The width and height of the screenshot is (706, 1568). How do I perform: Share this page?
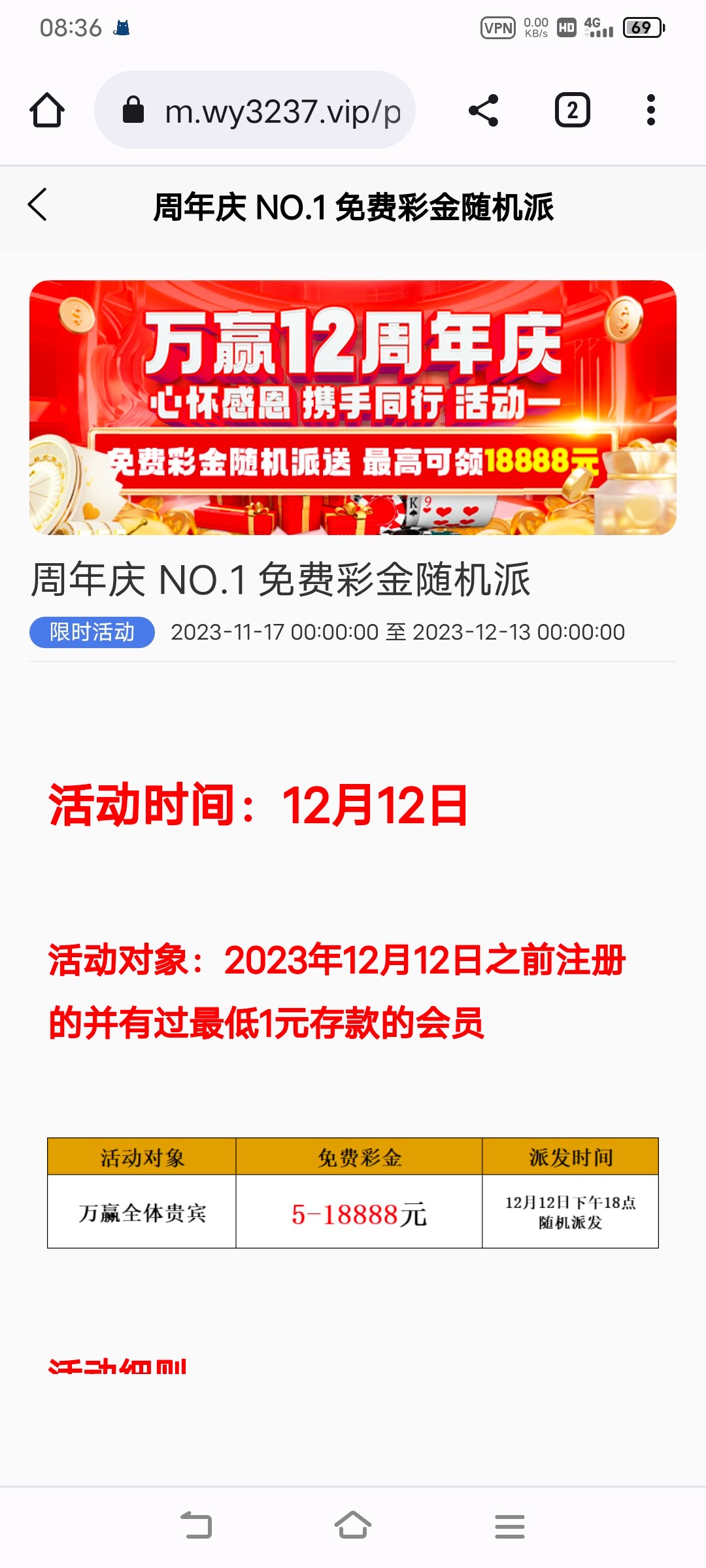484,110
